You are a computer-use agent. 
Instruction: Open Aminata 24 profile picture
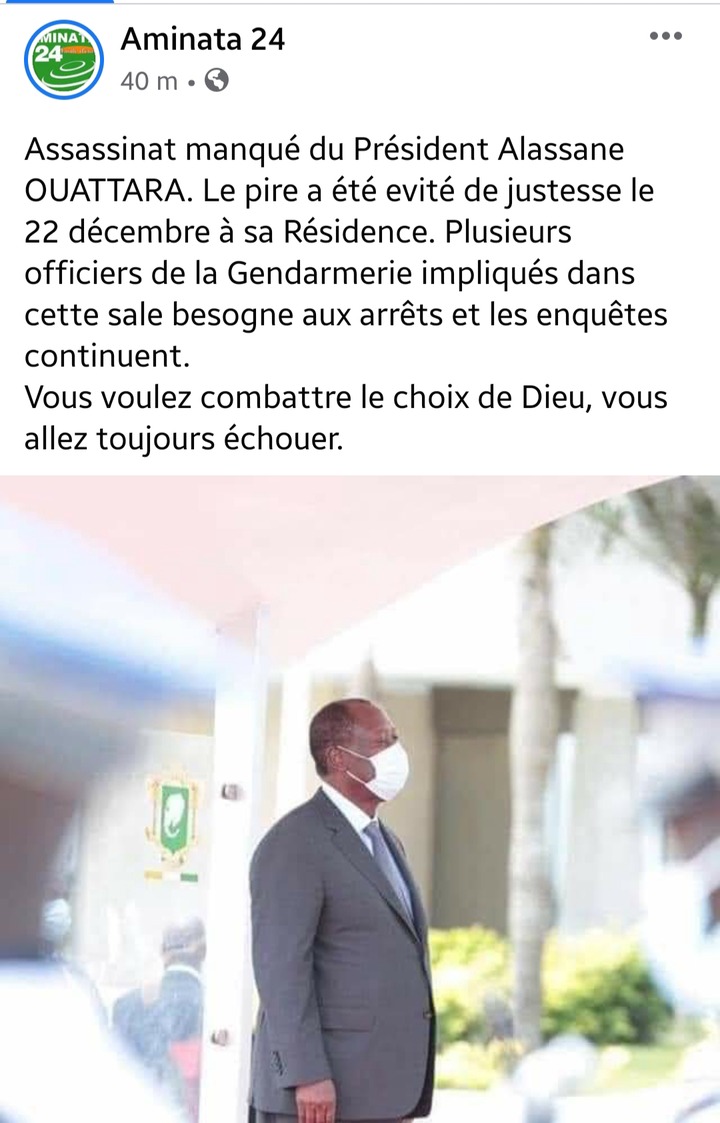coord(63,60)
